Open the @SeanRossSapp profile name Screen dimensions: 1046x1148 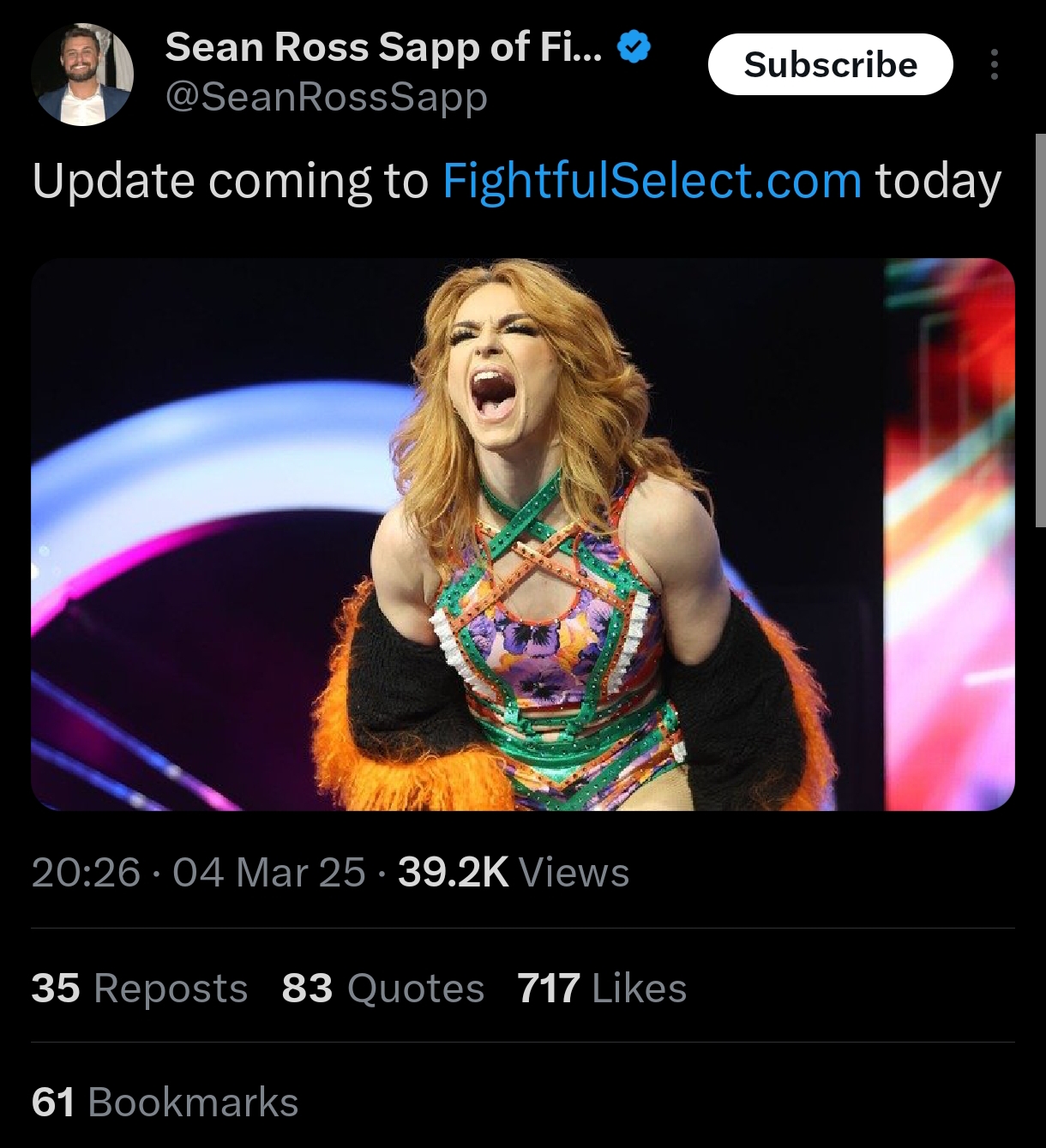[x=326, y=97]
